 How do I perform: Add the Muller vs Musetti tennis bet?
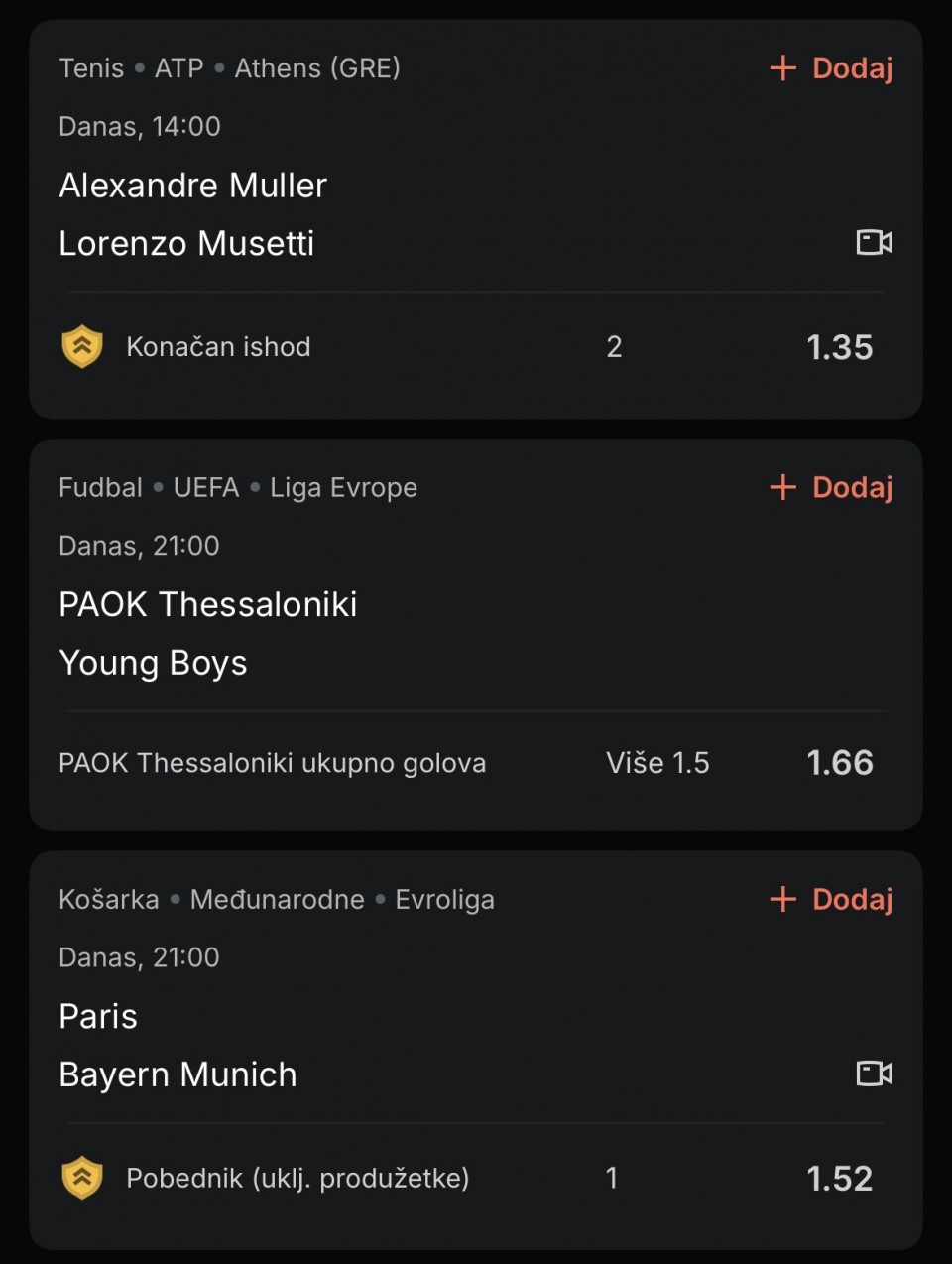pos(831,68)
